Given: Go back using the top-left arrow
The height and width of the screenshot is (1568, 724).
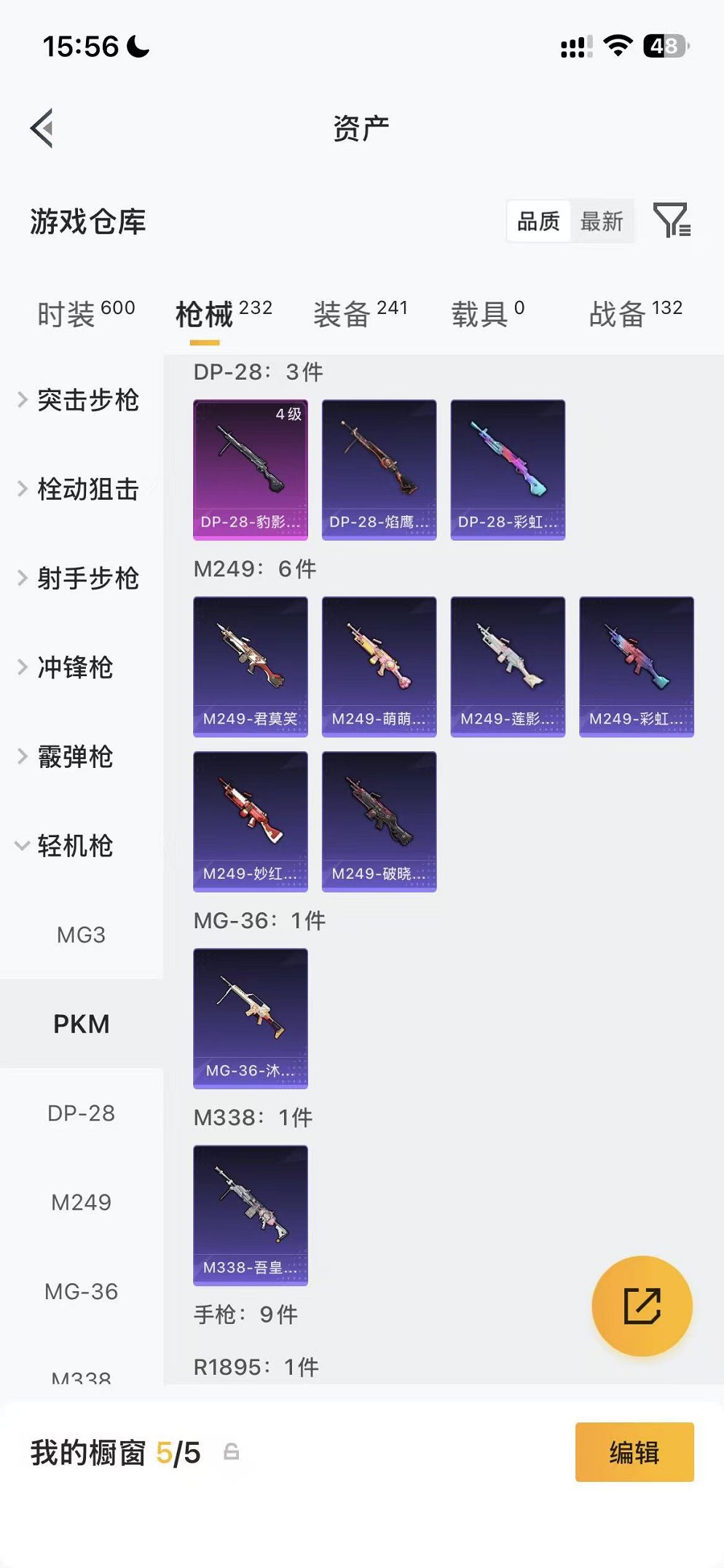Looking at the screenshot, I should point(42,128).
